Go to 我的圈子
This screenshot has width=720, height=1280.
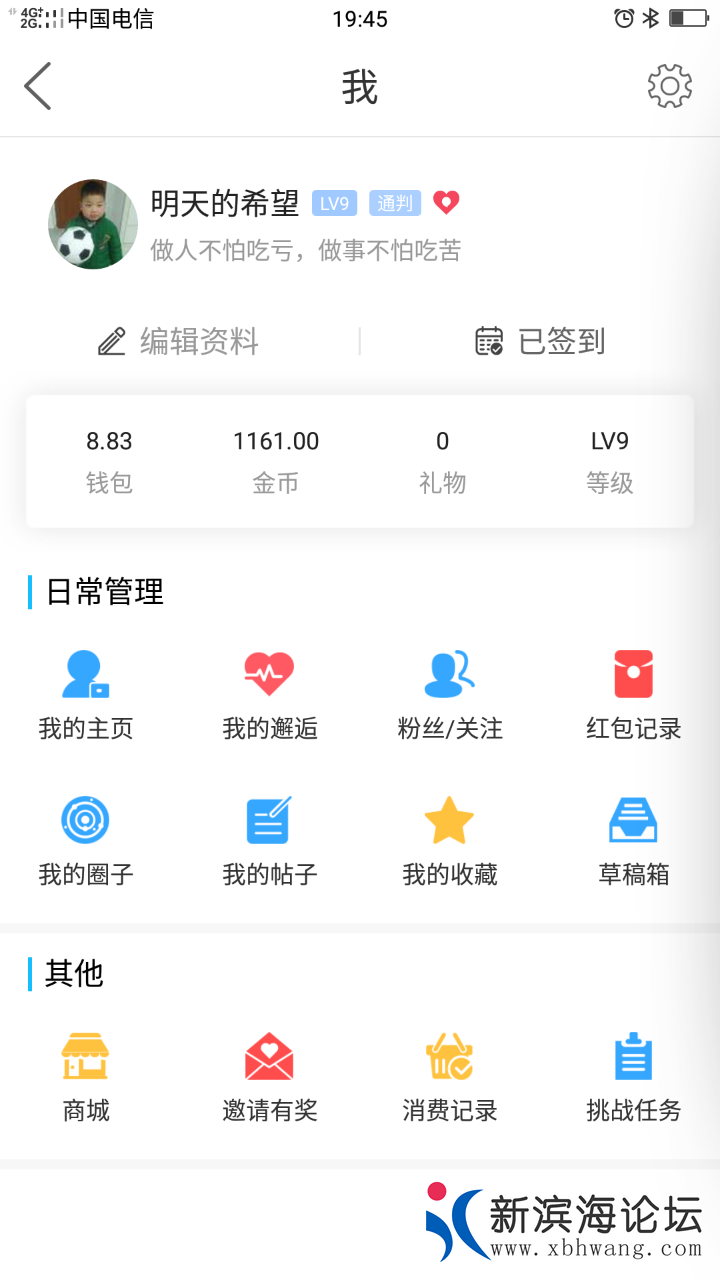click(86, 841)
